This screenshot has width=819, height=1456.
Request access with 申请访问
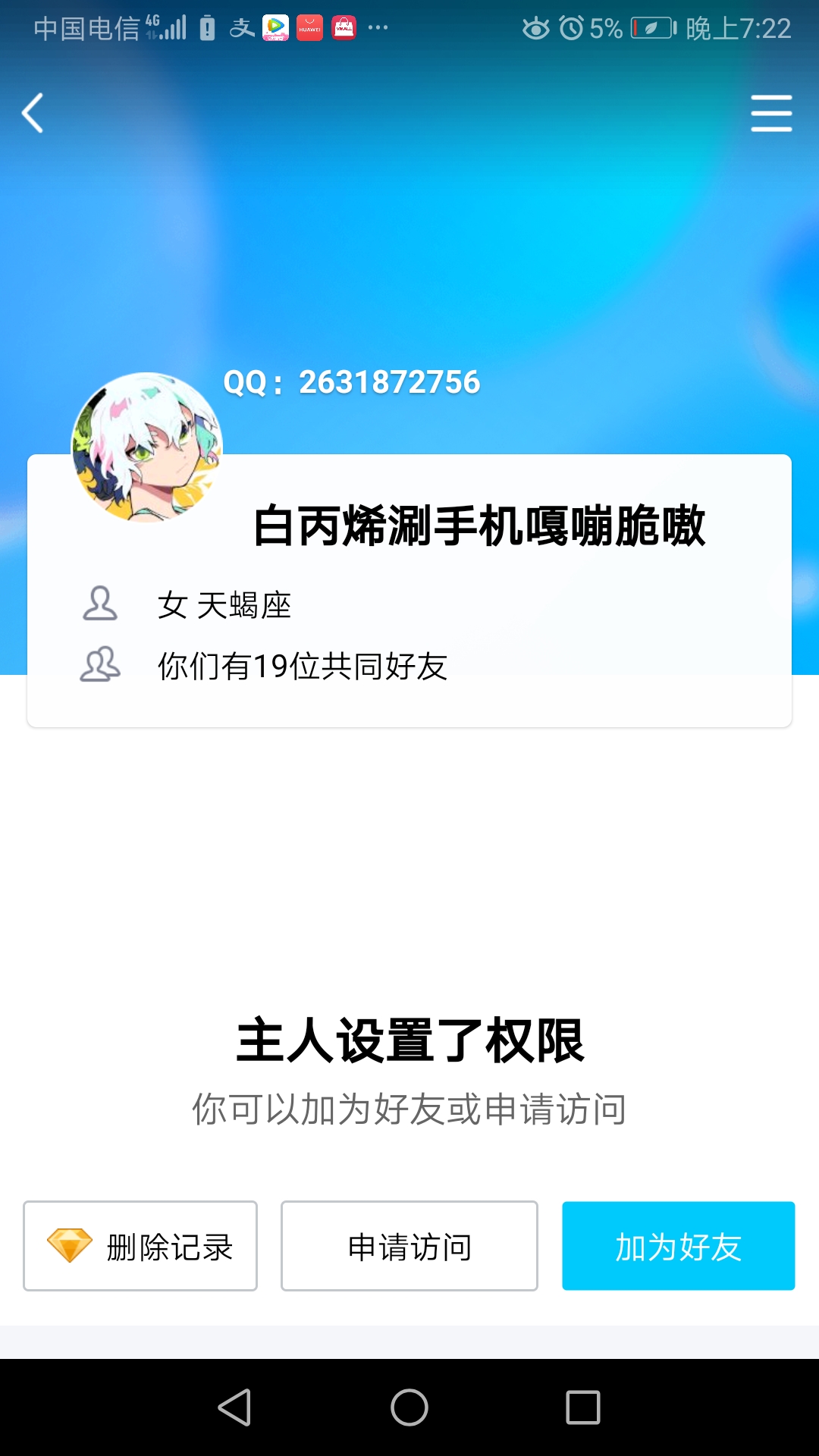pos(409,1246)
